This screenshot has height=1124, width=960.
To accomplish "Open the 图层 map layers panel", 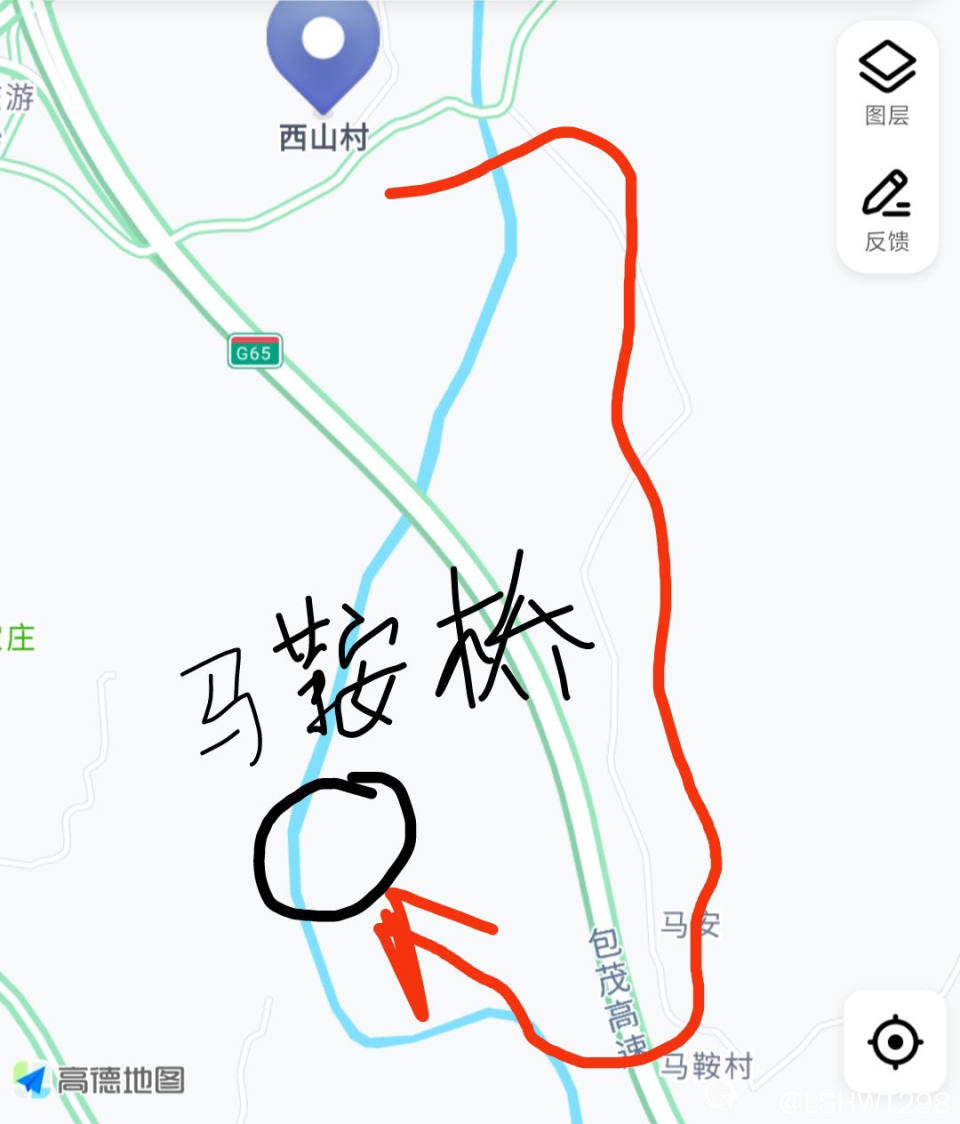I will tap(887, 83).
